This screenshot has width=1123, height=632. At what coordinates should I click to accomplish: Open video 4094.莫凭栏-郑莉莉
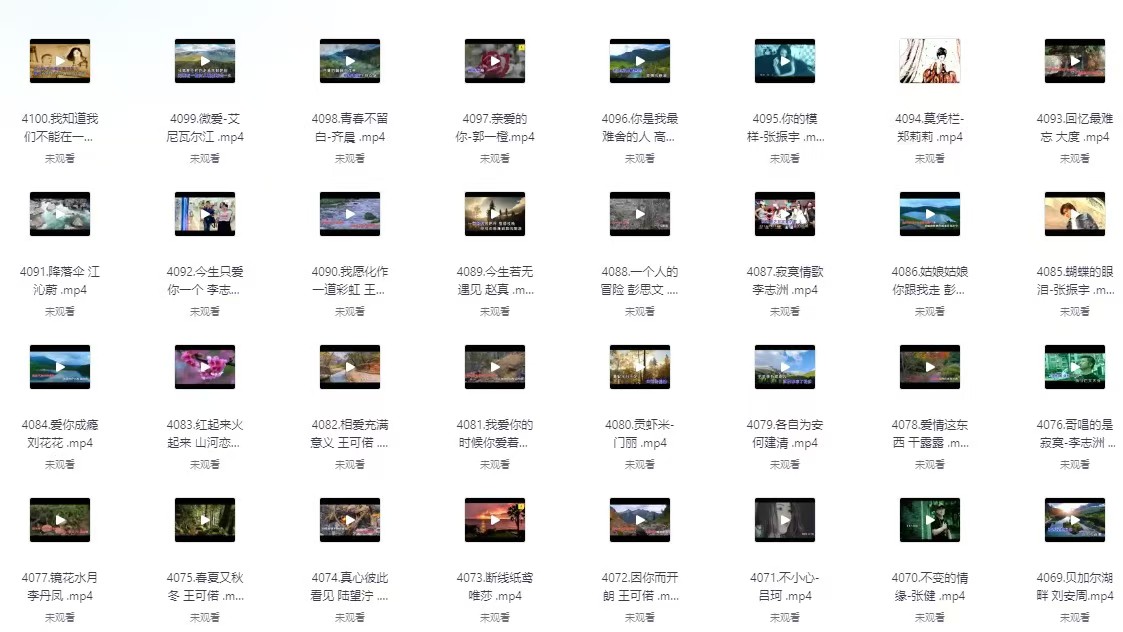pyautogui.click(x=930, y=61)
